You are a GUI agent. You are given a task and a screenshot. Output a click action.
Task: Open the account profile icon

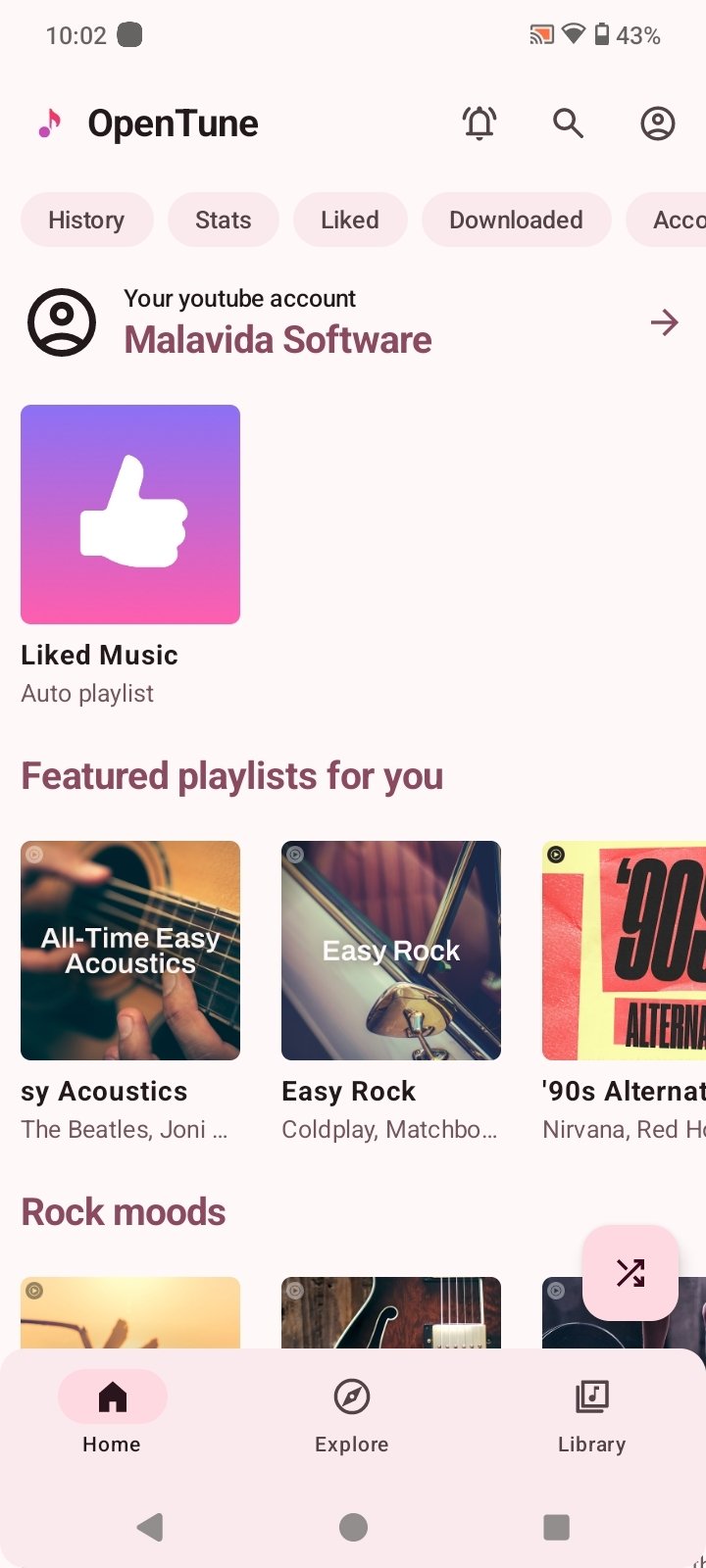[x=657, y=123]
